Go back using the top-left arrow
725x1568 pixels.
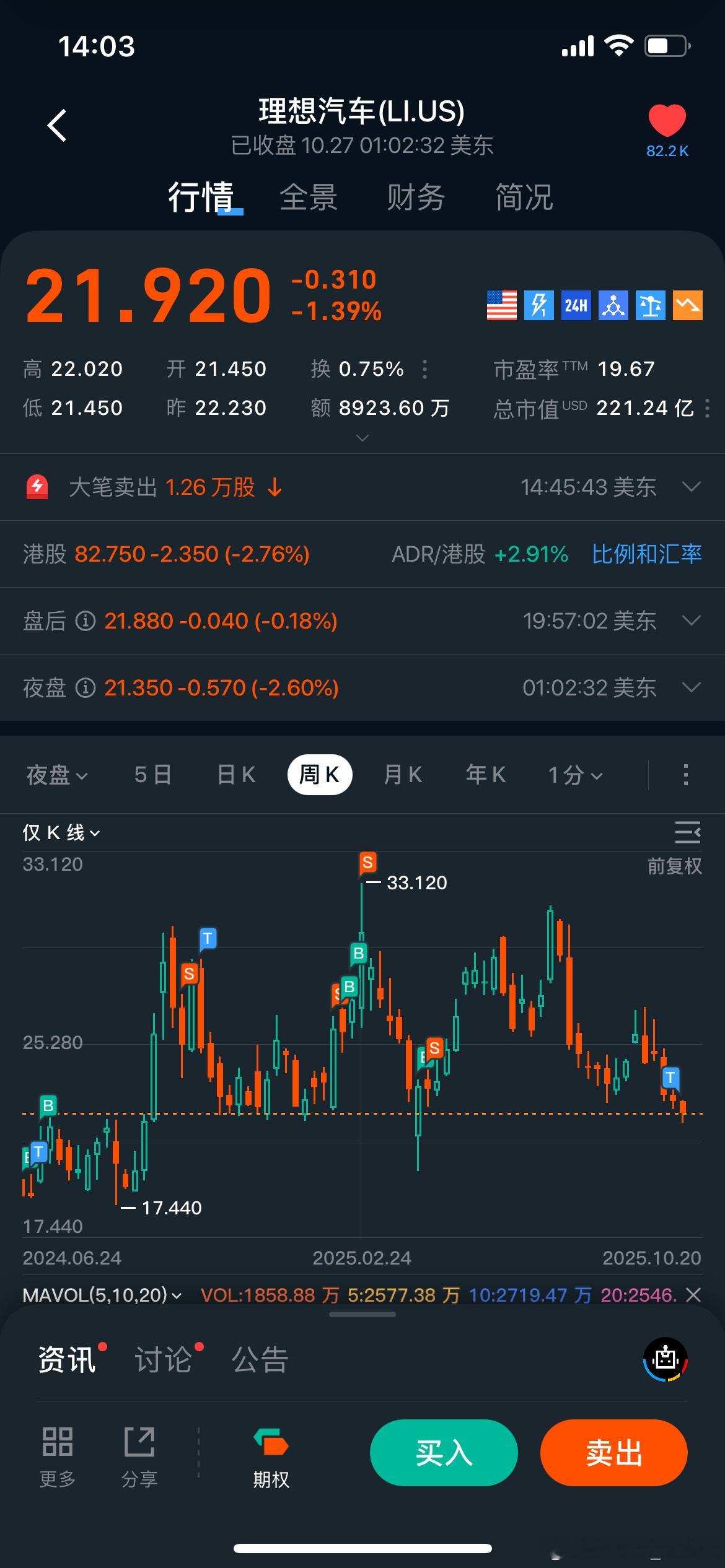click(x=57, y=125)
